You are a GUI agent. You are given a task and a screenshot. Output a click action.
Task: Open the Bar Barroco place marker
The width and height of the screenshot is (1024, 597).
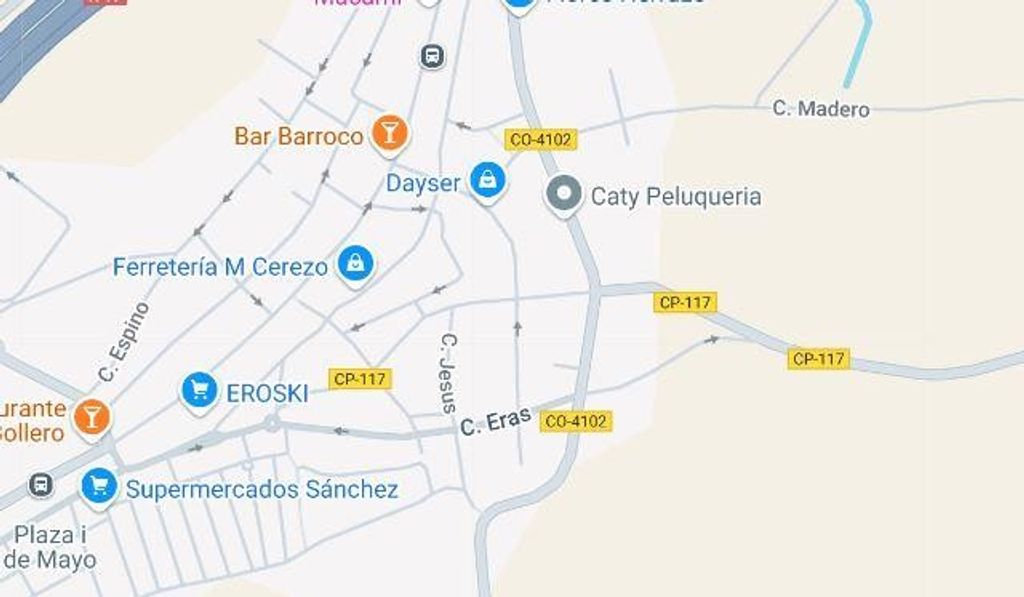[389, 133]
